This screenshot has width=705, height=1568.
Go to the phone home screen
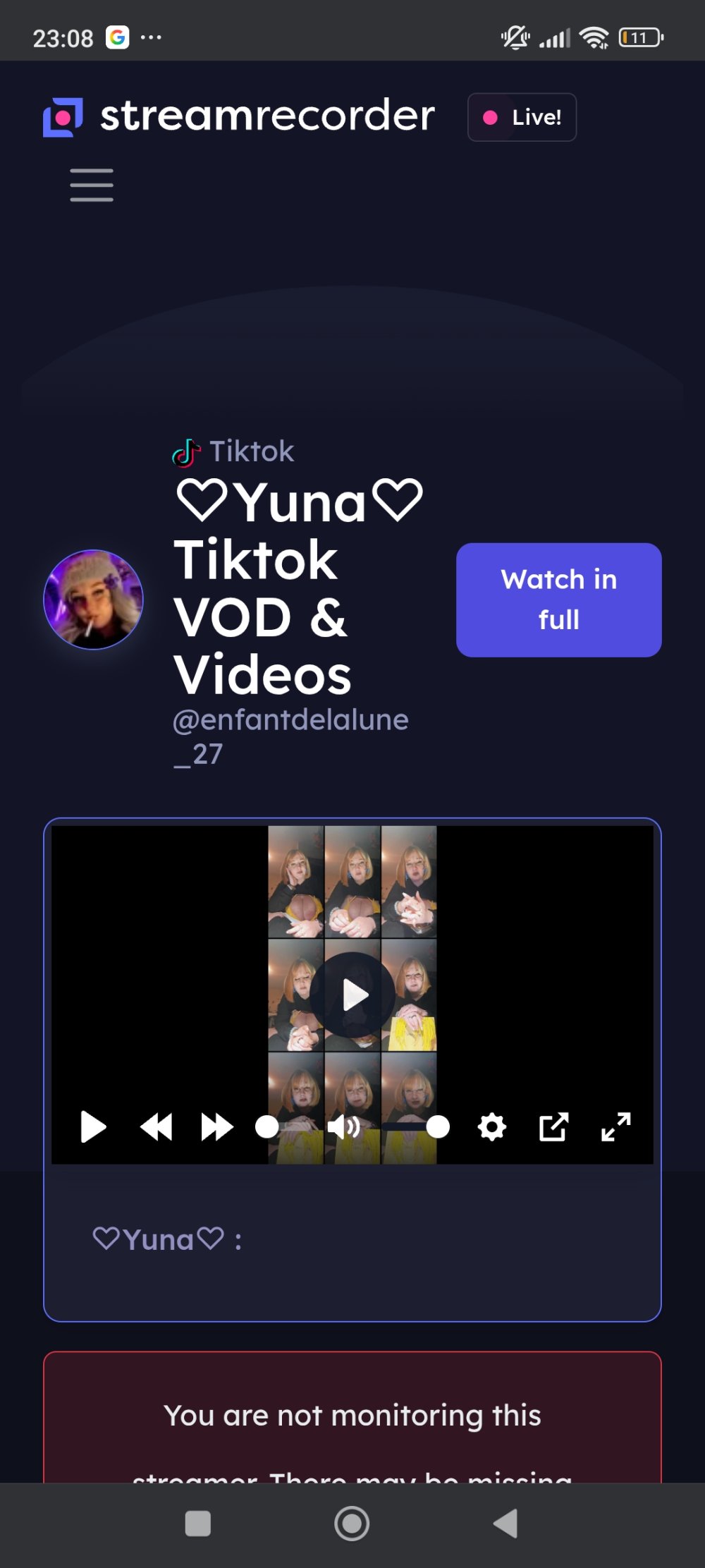(352, 1524)
